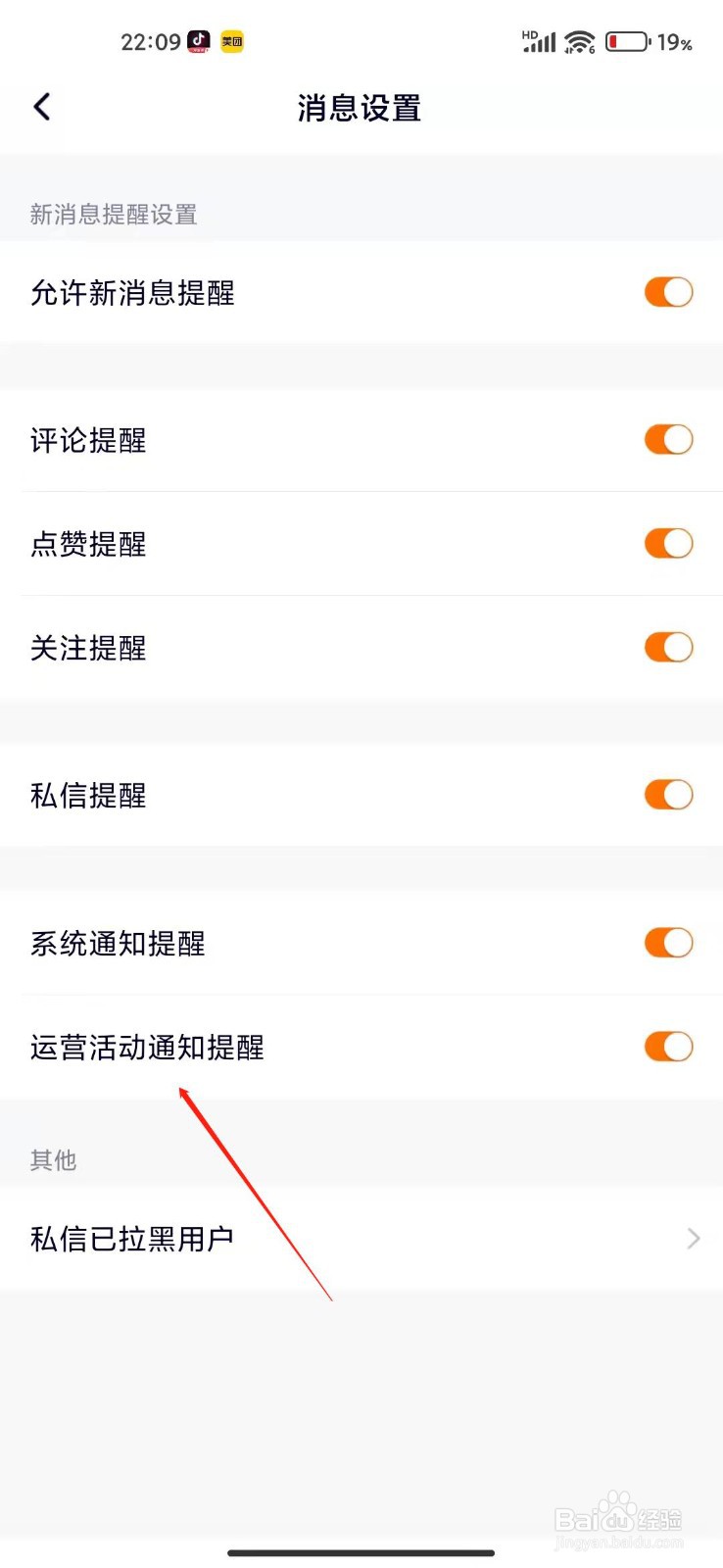Image resolution: width=723 pixels, height=1568 pixels.
Task: Switch off 关注提醒
Action: click(668, 648)
